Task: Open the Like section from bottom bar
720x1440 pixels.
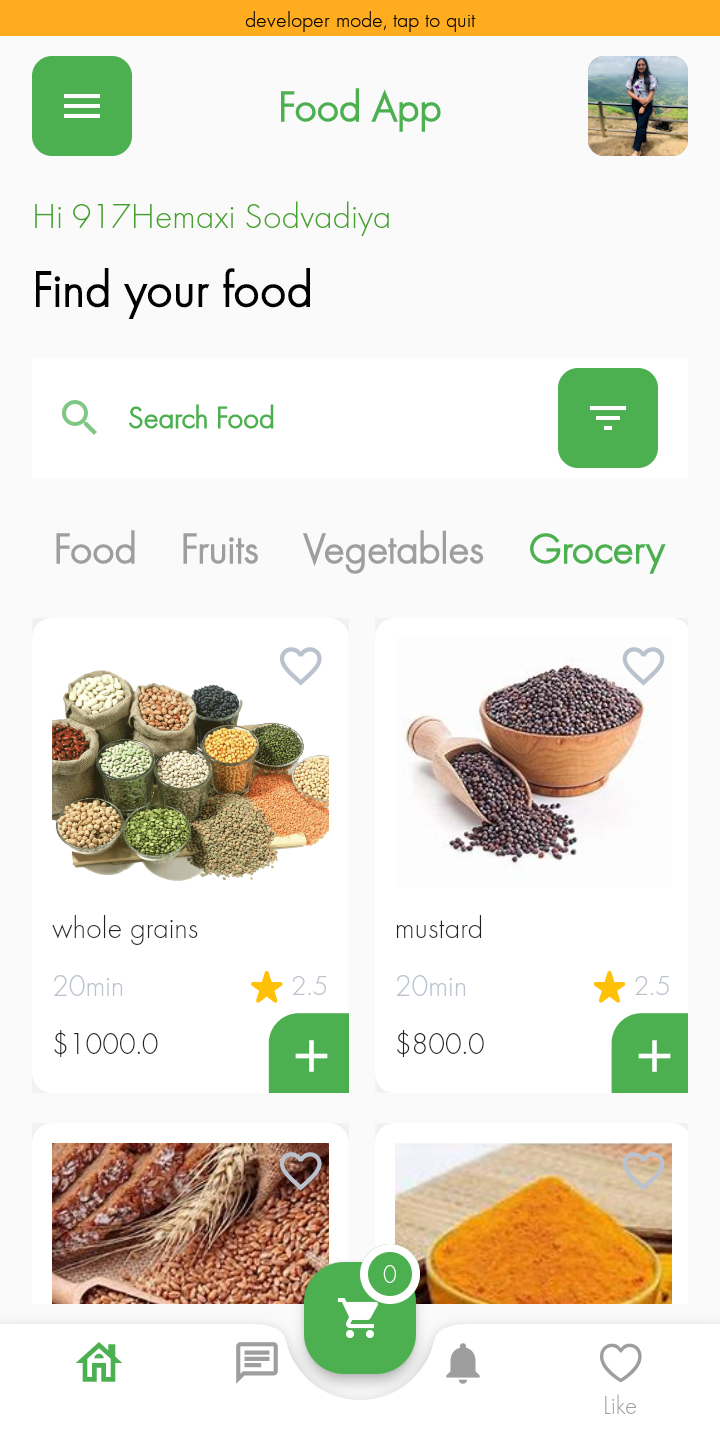Action: click(620, 1361)
